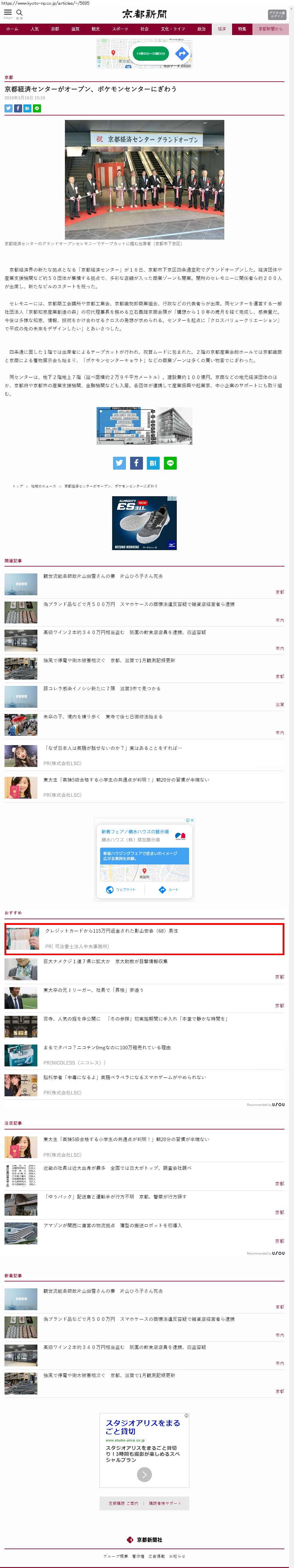Open 豚コレラ感染イノシシ article
This screenshot has width=294, height=1568.
tap(102, 689)
